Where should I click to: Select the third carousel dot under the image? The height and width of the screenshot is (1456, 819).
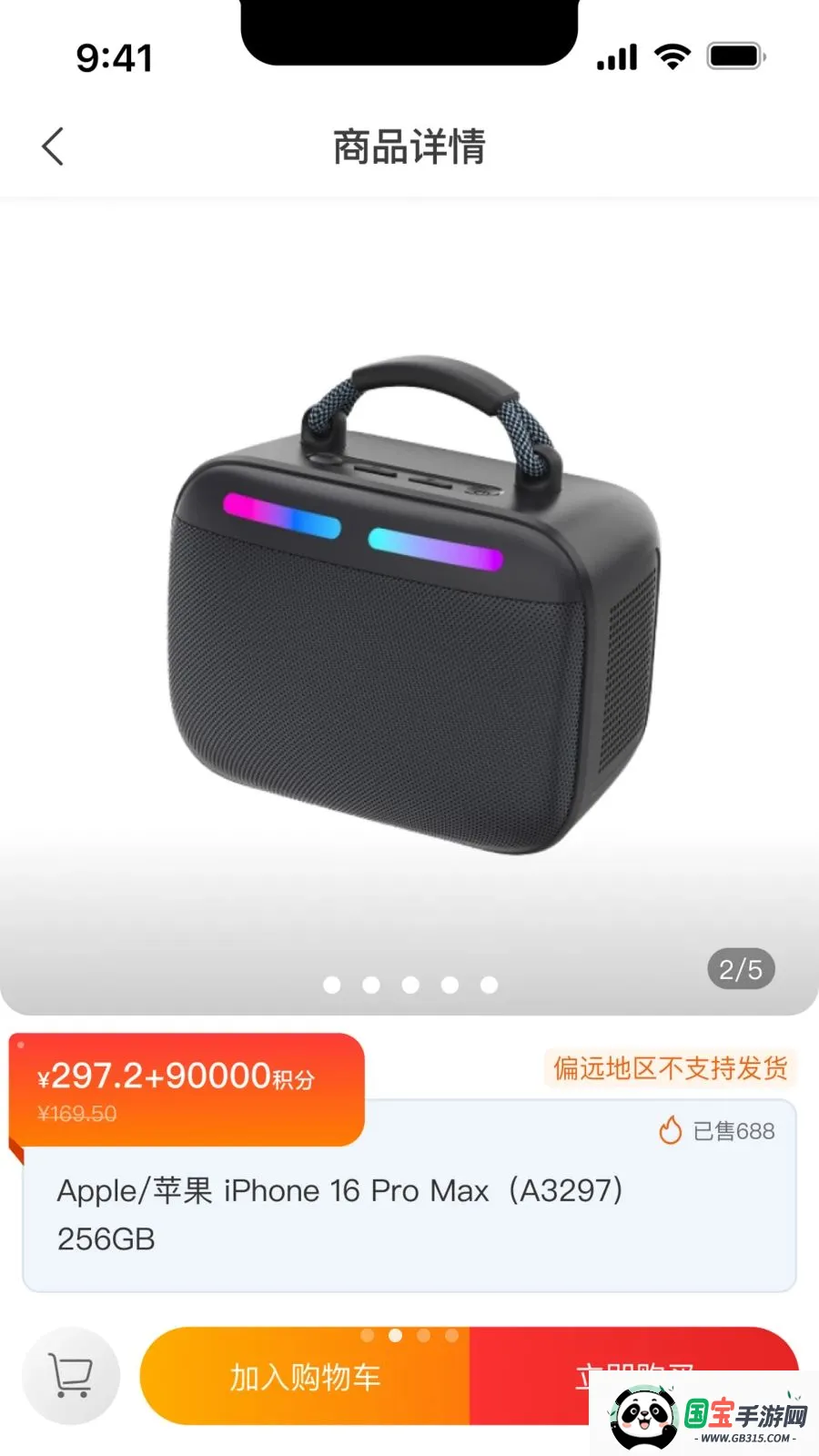click(410, 985)
